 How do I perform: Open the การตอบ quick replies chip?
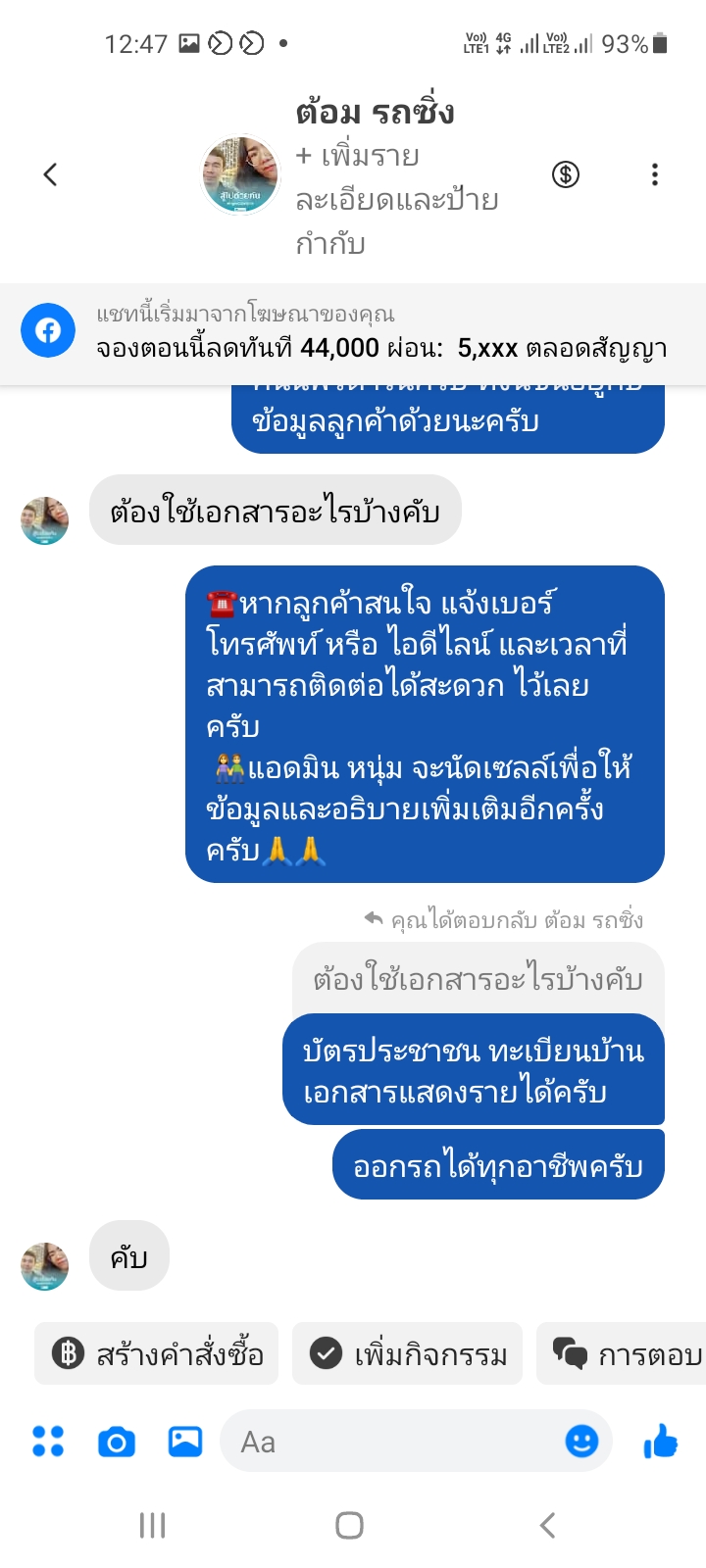click(626, 1354)
